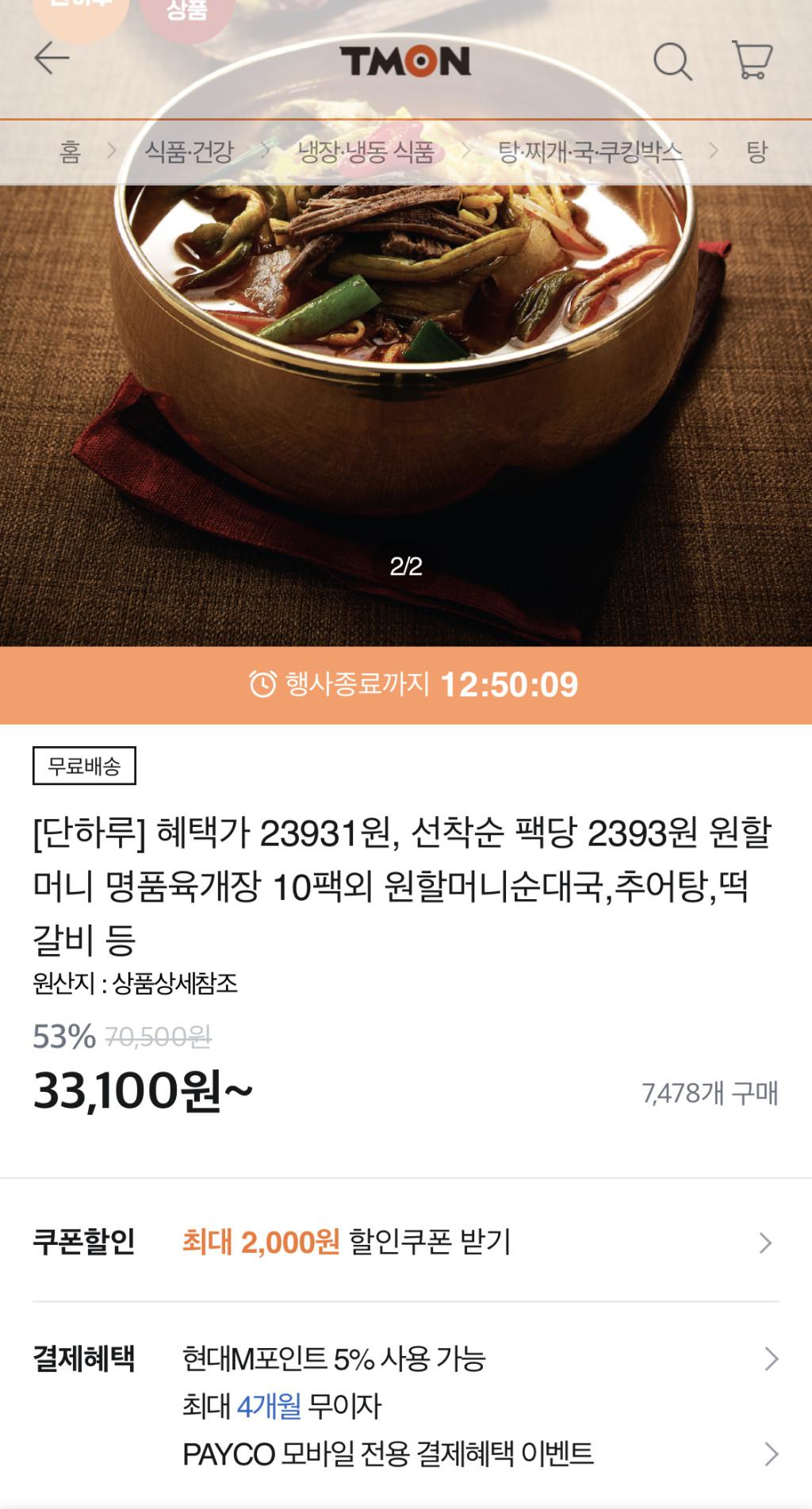Open the search icon
This screenshot has width=812, height=1509.
[672, 61]
